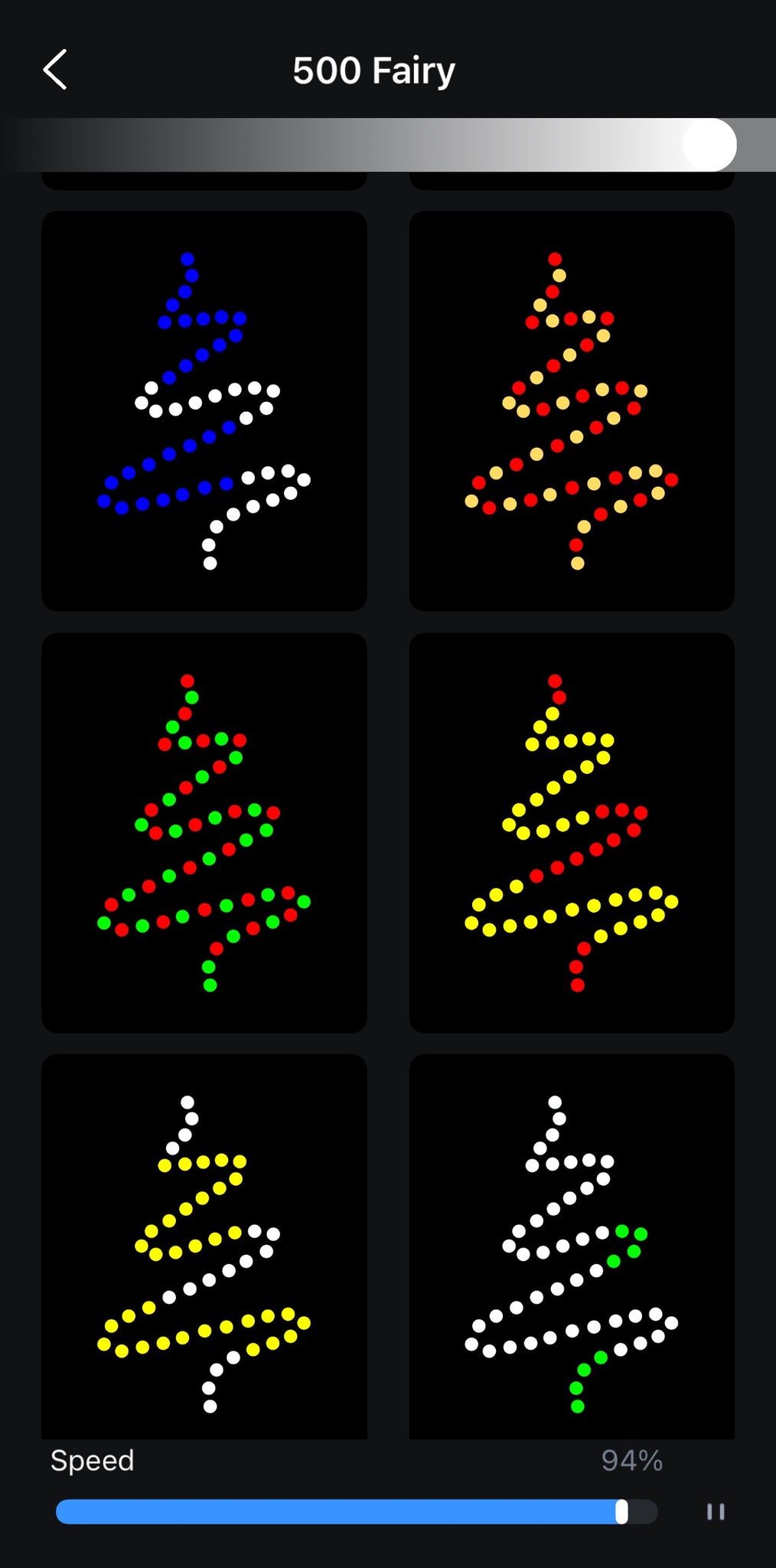Pause the light effect animation
The height and width of the screenshot is (1568, 776).
point(716,1511)
